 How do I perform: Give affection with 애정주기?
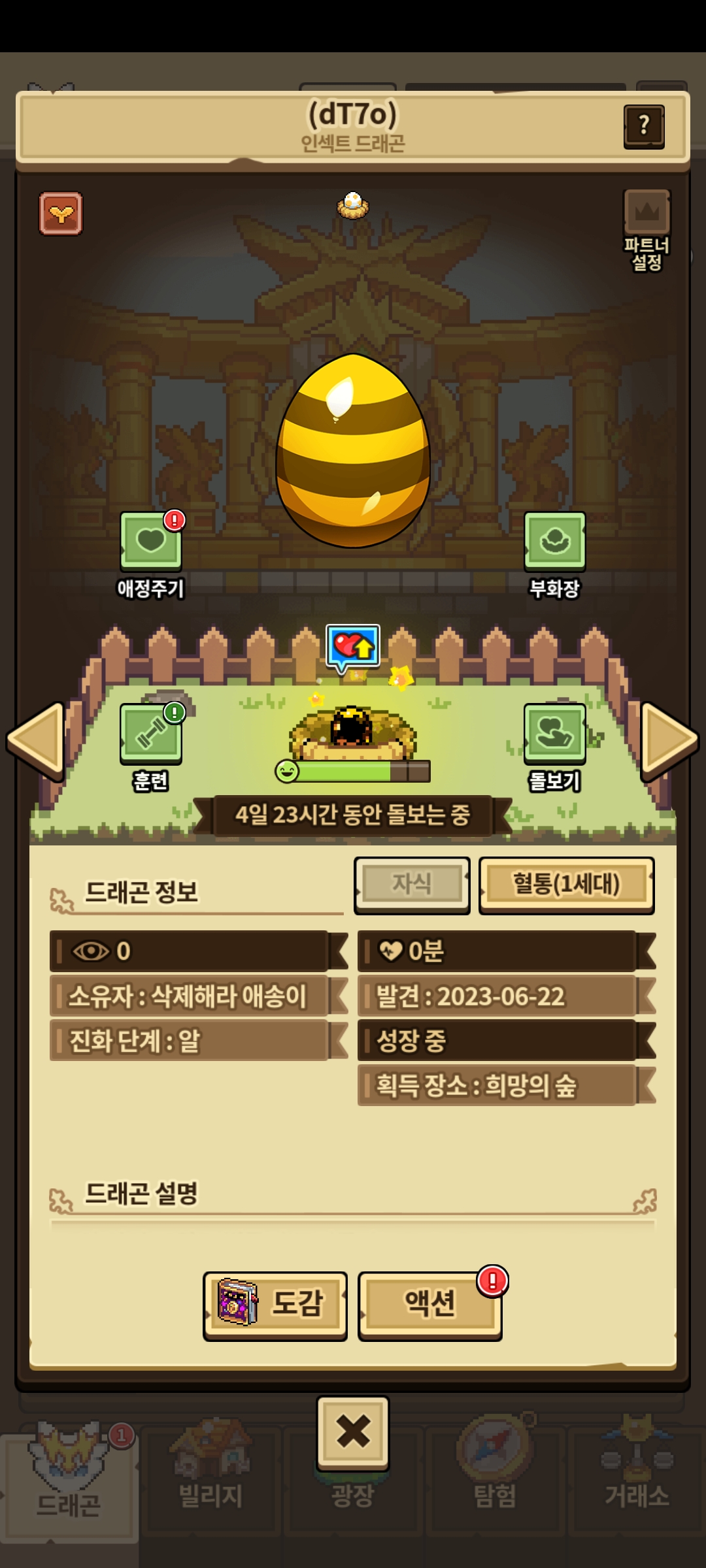pyautogui.click(x=151, y=542)
